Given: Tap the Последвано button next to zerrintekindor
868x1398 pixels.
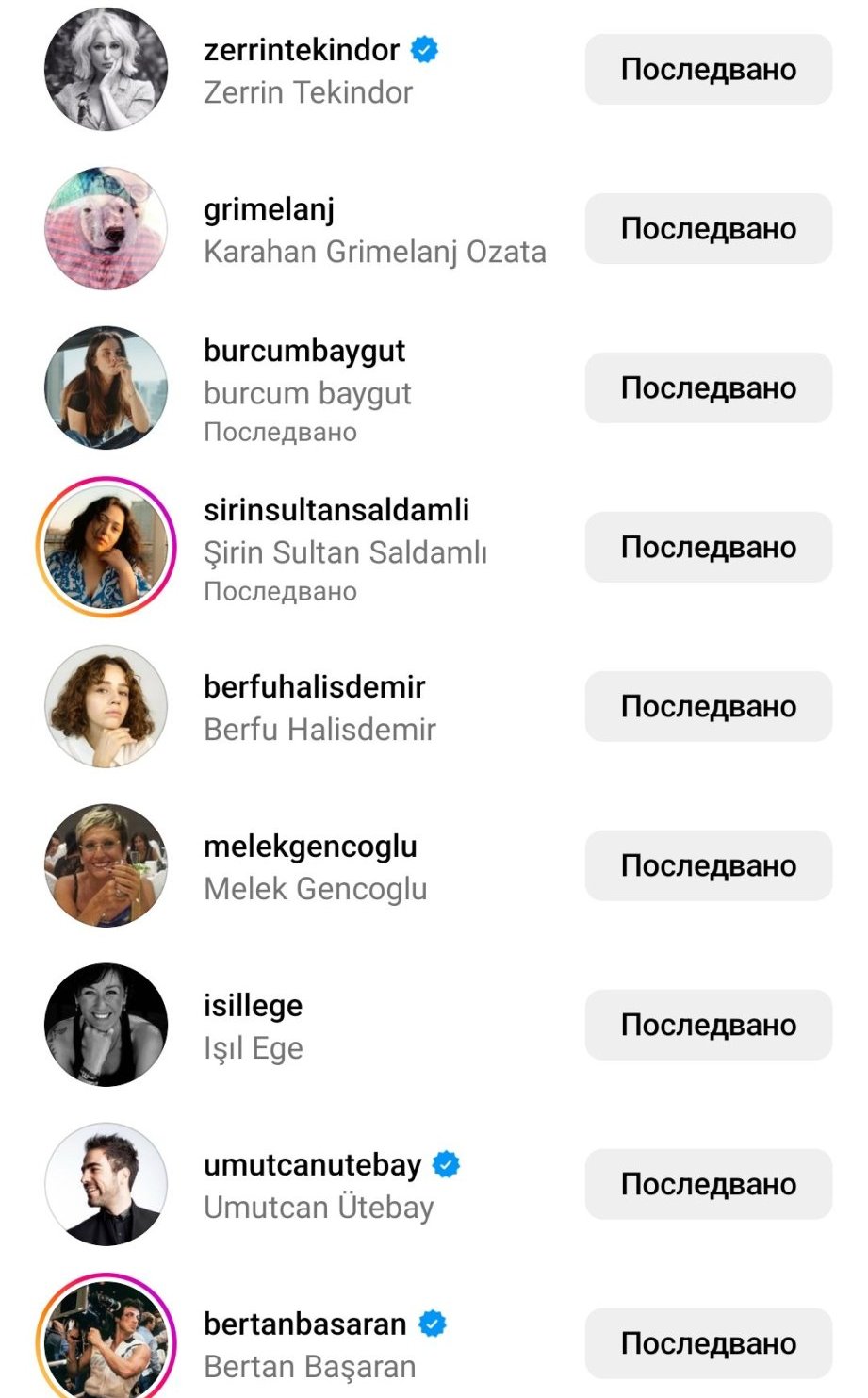Looking at the screenshot, I should [708, 69].
